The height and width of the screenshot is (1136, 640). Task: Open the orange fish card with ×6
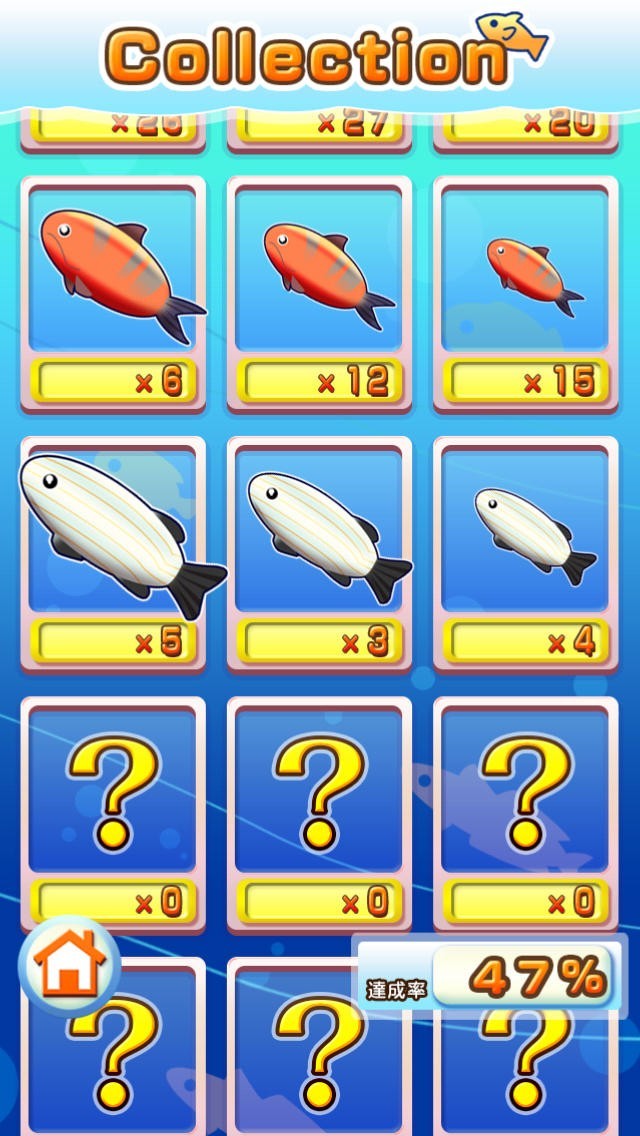113,293
